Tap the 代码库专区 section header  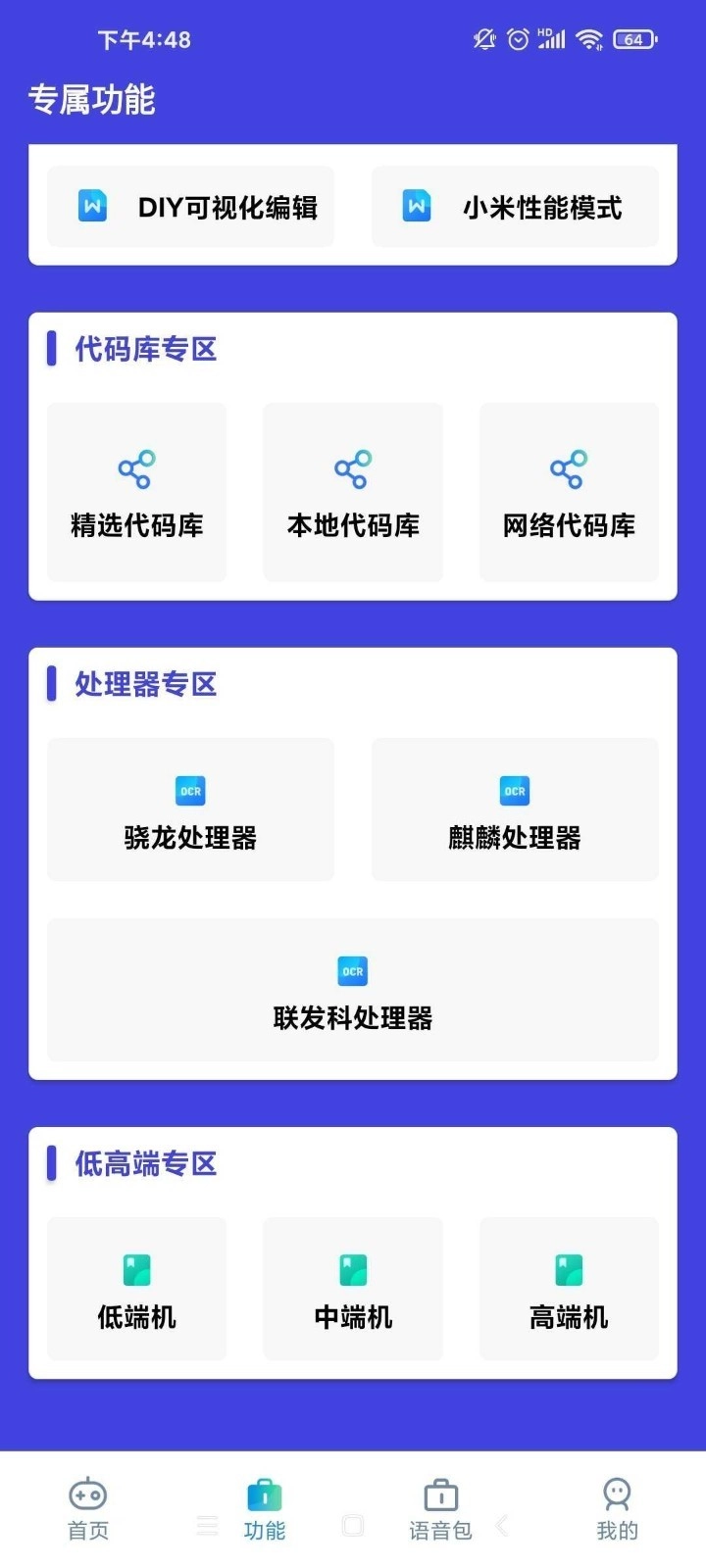[x=142, y=349]
